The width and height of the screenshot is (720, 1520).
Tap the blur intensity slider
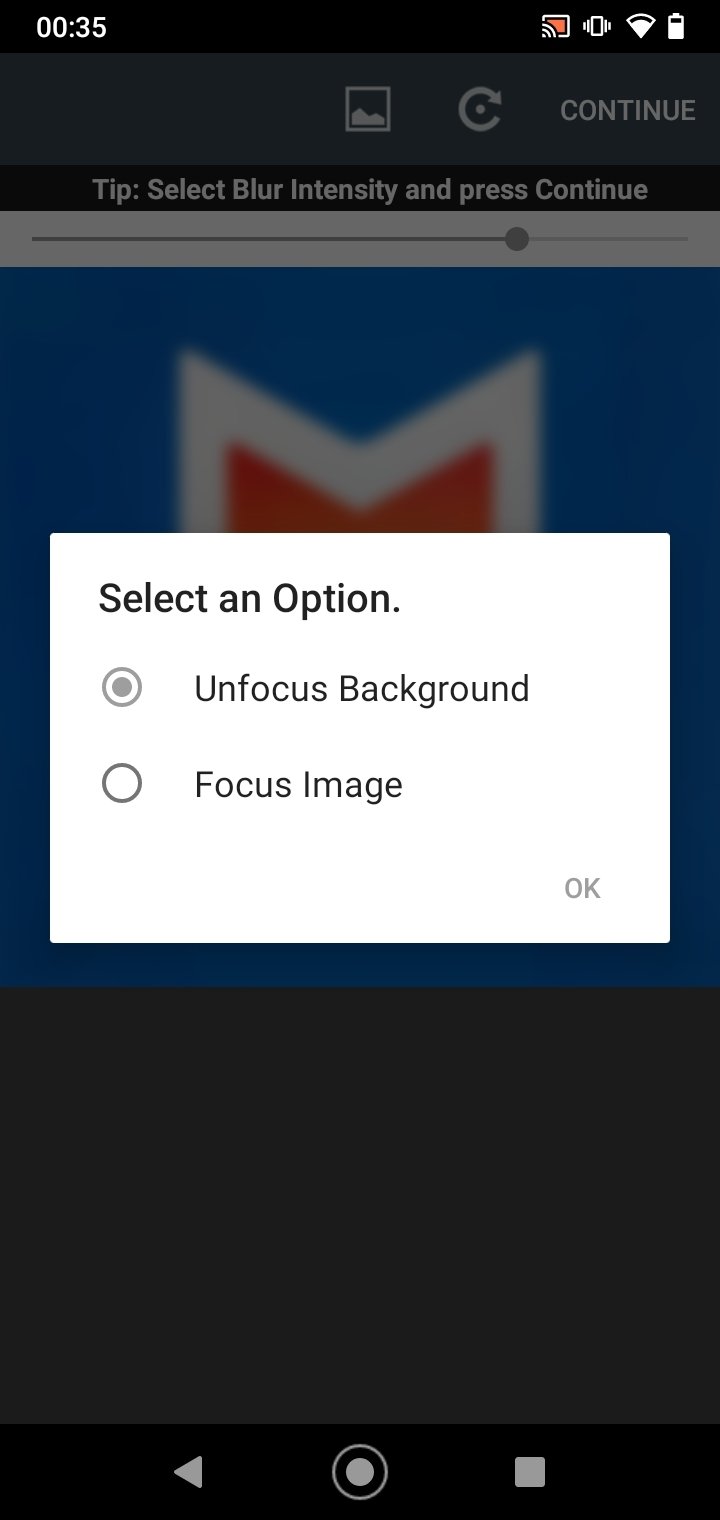point(360,239)
